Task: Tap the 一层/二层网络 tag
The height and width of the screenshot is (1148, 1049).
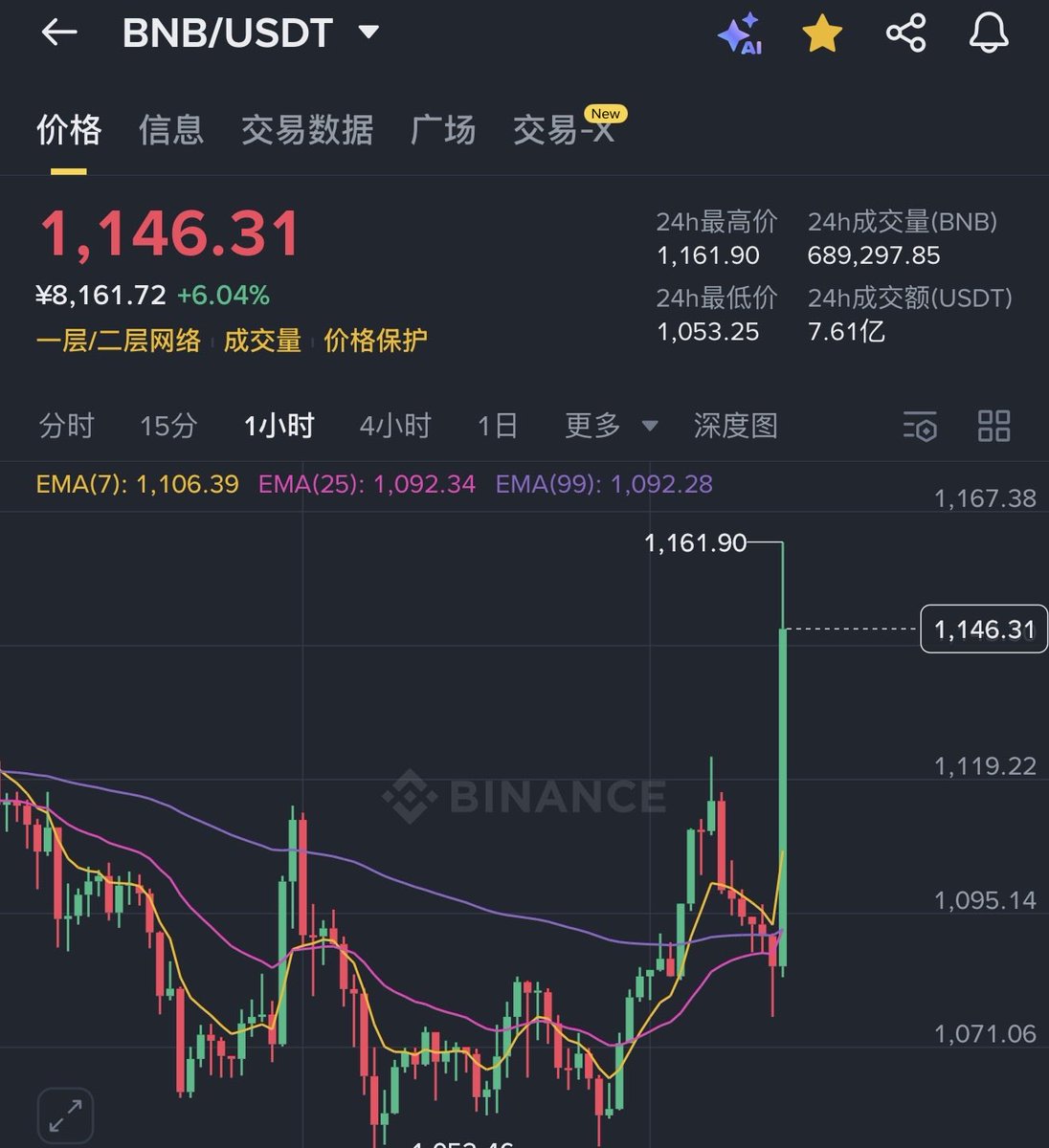Action: click(119, 340)
